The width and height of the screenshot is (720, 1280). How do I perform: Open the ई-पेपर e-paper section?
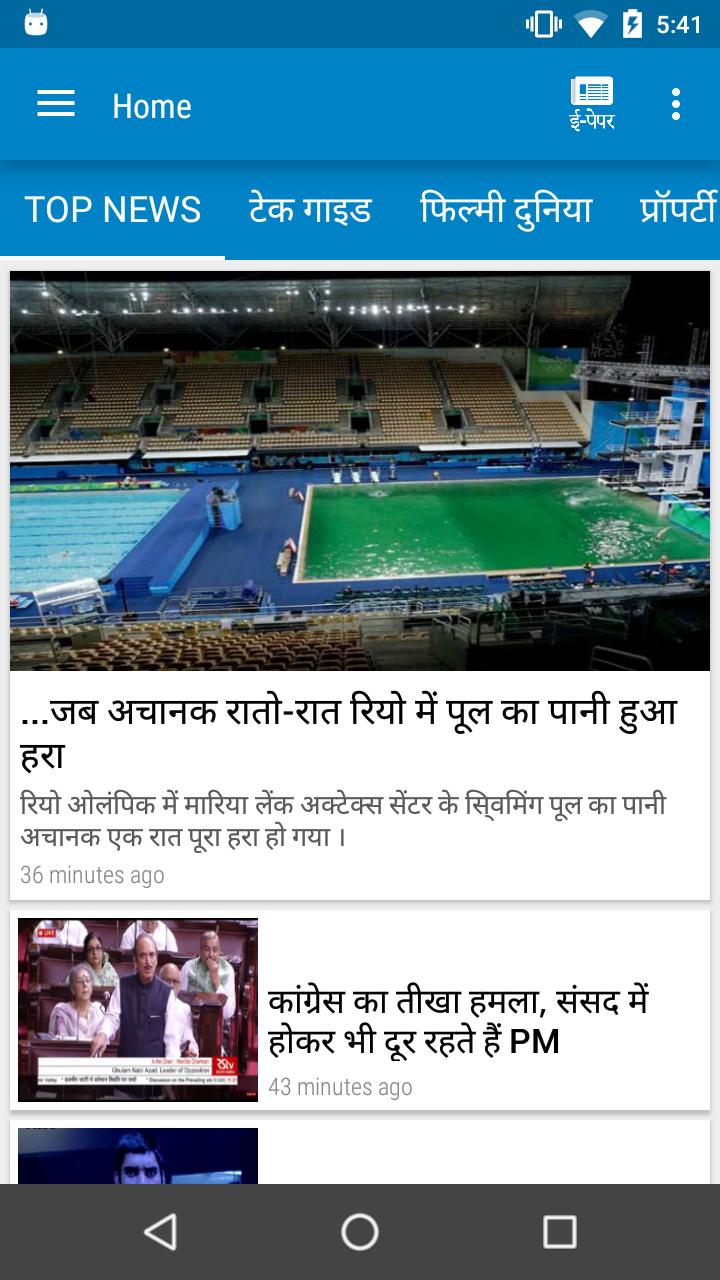tap(592, 104)
